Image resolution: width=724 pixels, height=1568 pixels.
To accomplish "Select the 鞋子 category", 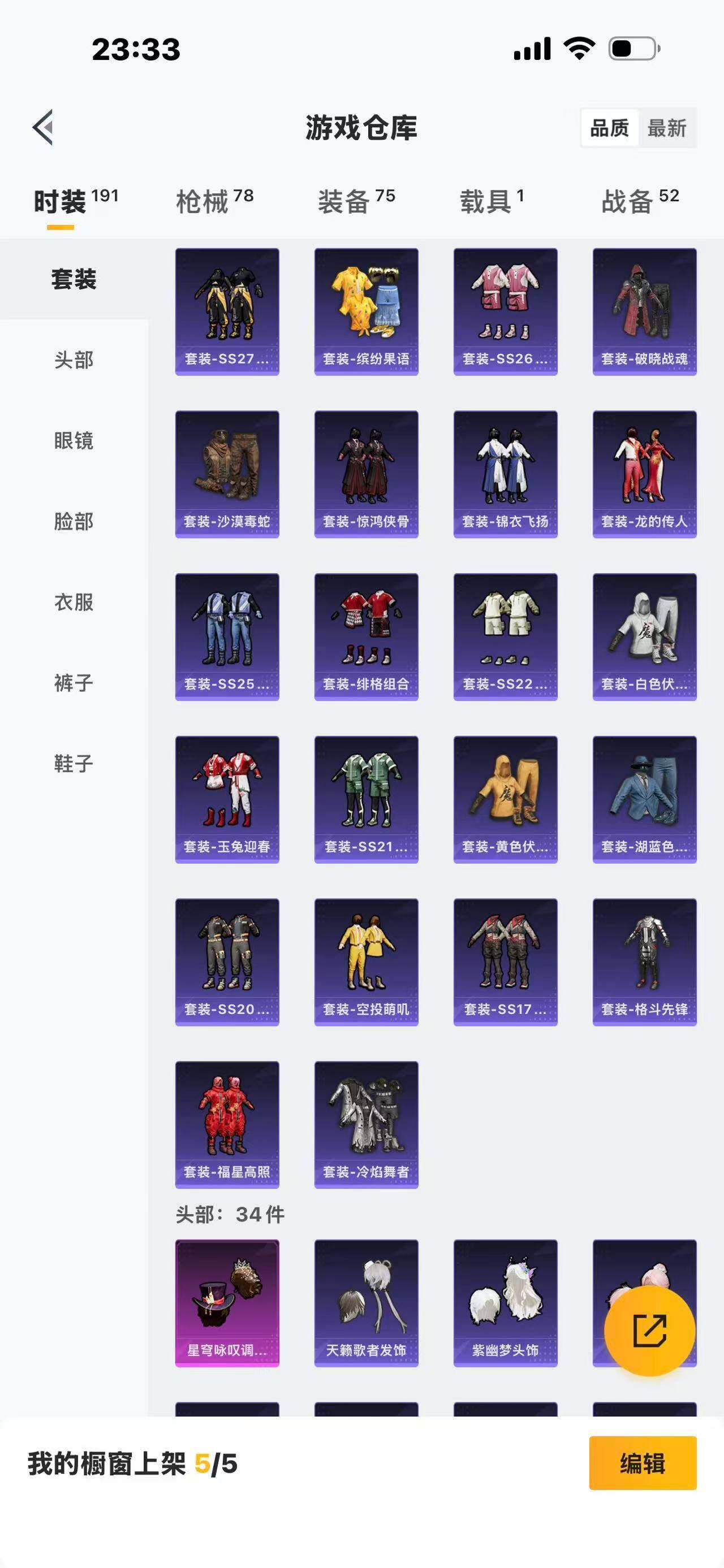I will point(74,764).
